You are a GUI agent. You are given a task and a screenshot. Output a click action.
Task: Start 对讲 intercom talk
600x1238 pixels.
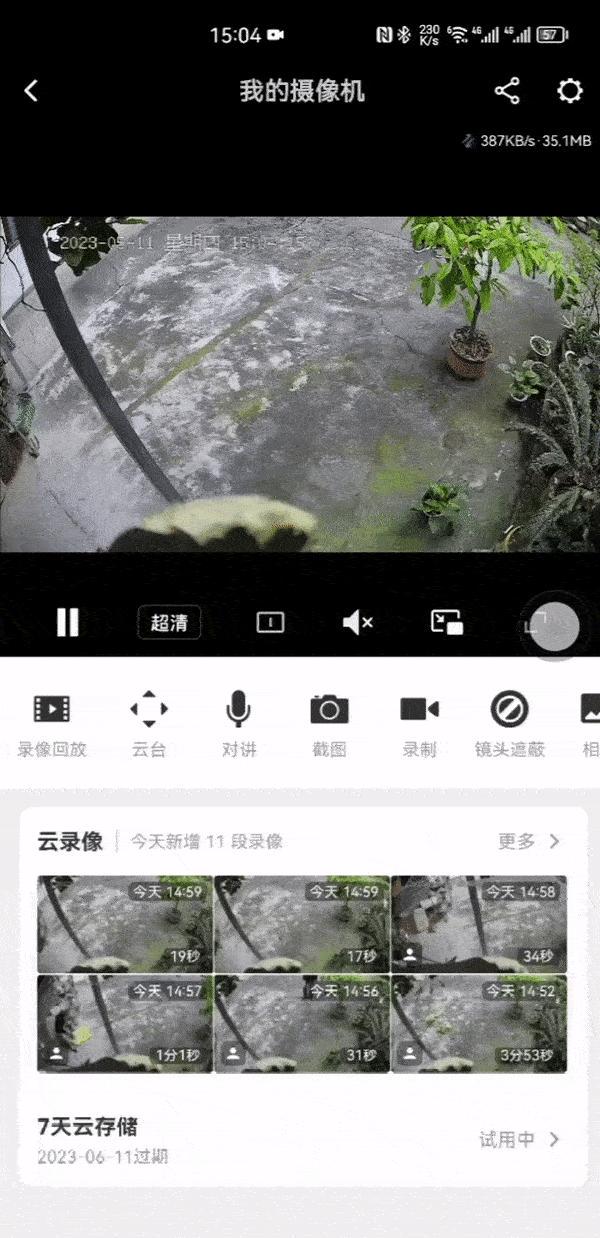pyautogui.click(x=238, y=723)
